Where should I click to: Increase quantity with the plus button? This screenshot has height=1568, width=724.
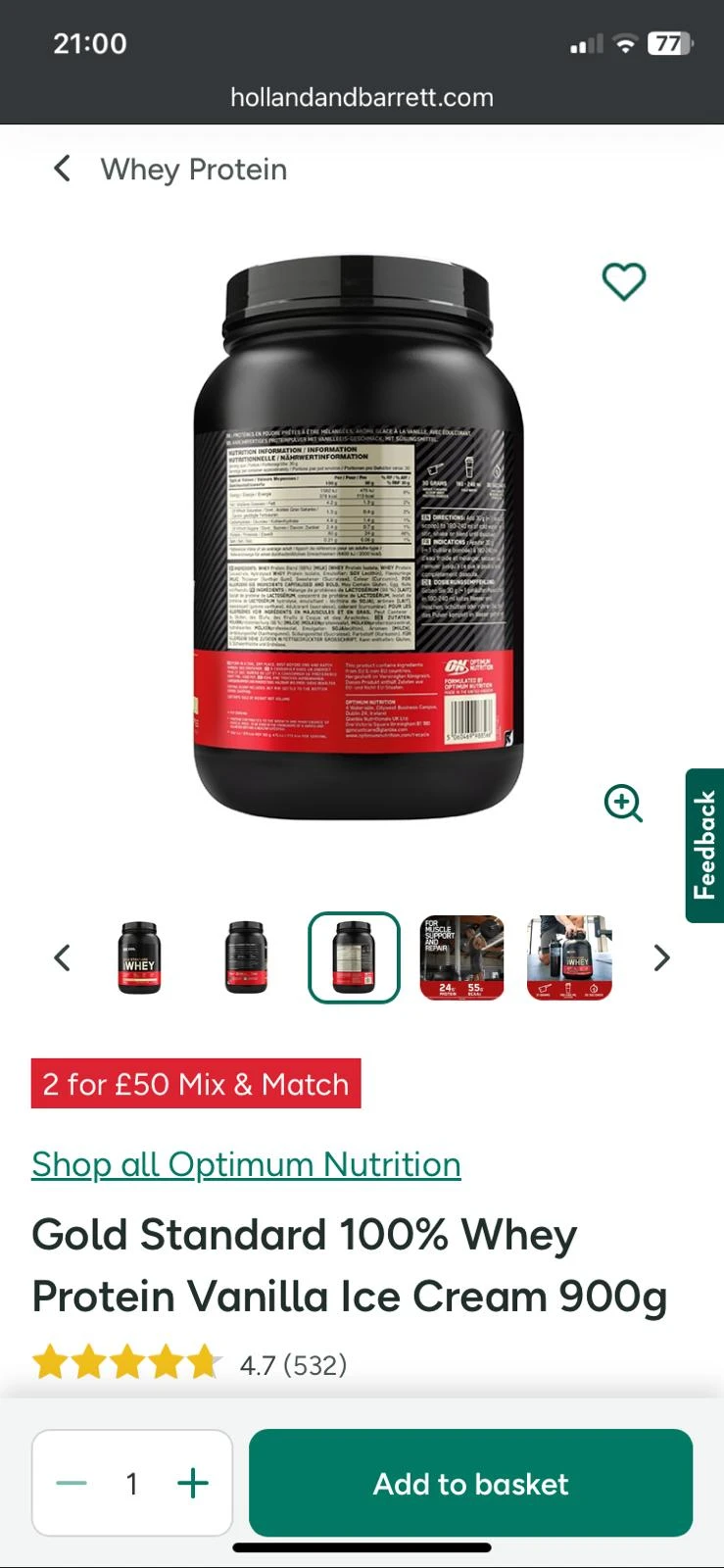pos(193,1483)
